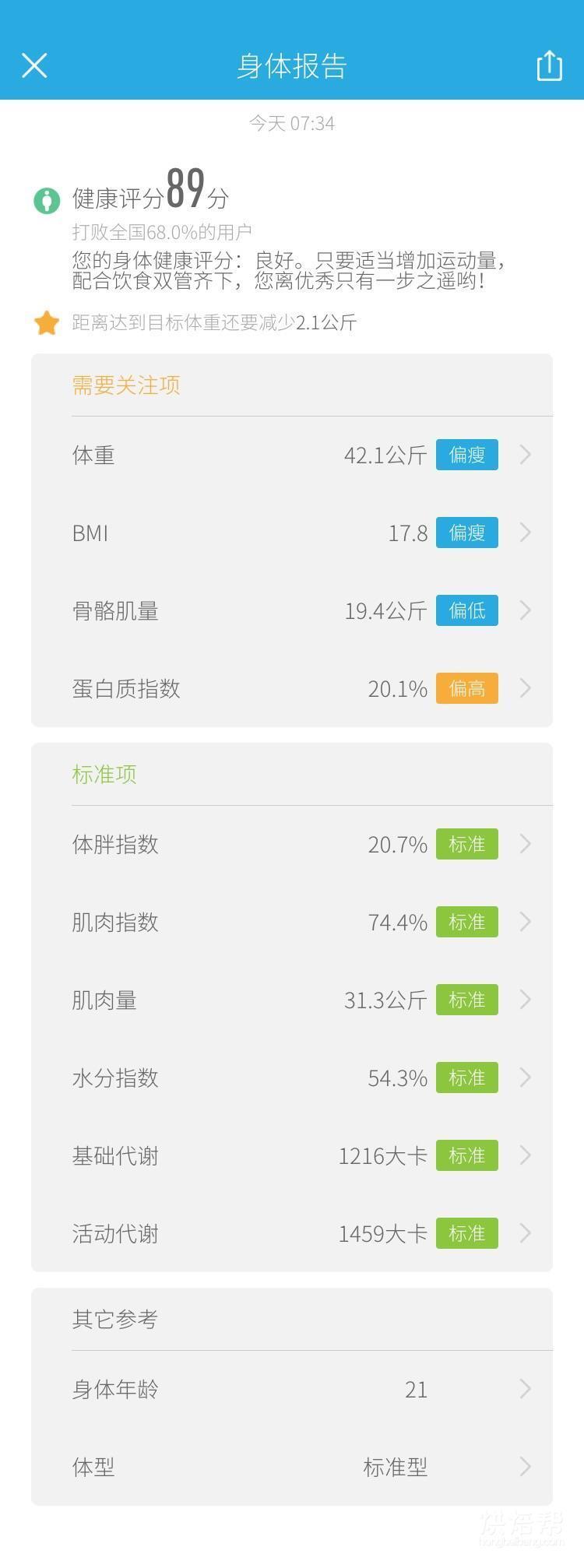The width and height of the screenshot is (584, 1568).
Task: View BMI 17.8 details
Action: click(x=292, y=533)
